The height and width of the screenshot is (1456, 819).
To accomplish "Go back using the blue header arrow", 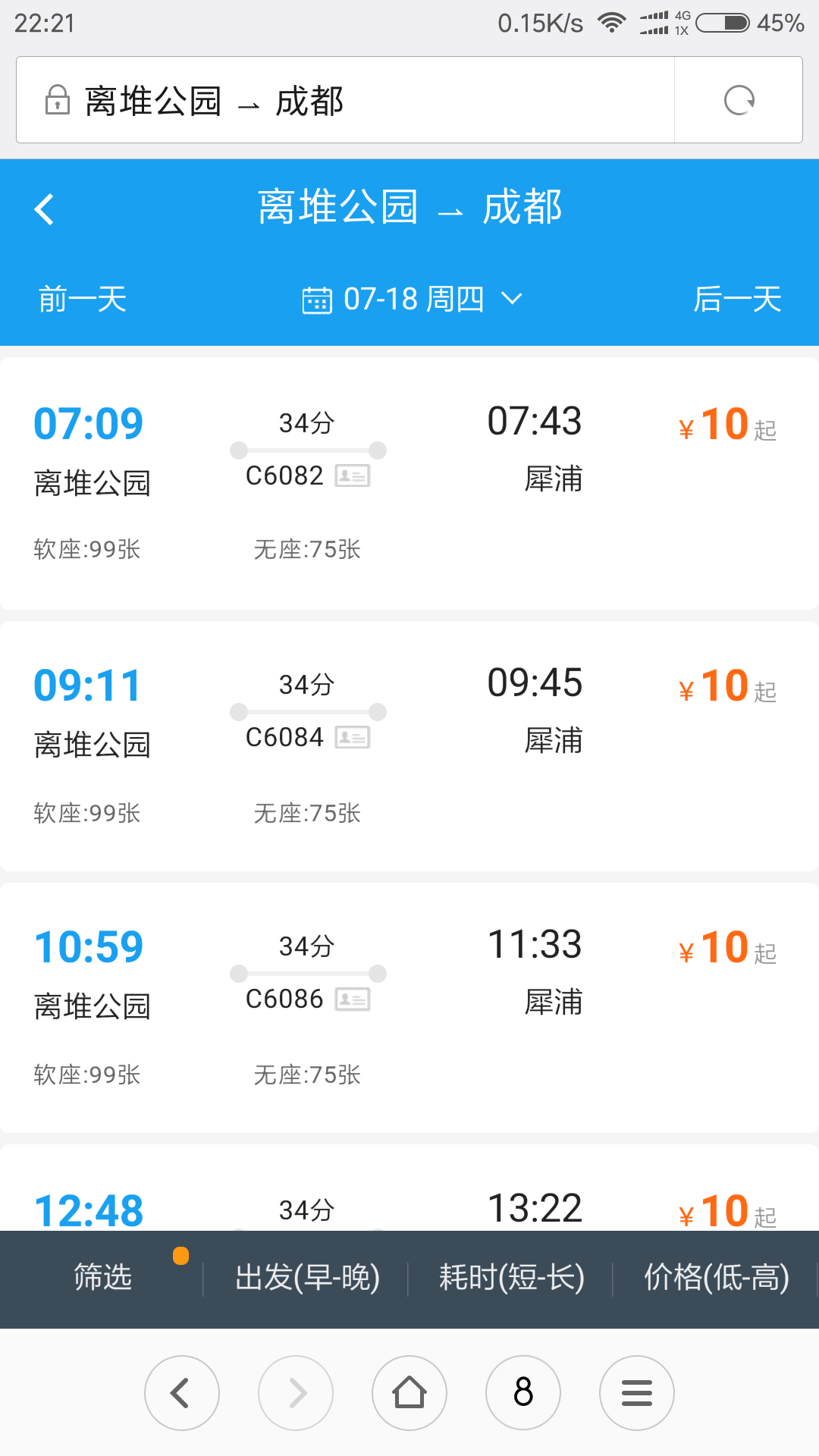I will point(45,209).
